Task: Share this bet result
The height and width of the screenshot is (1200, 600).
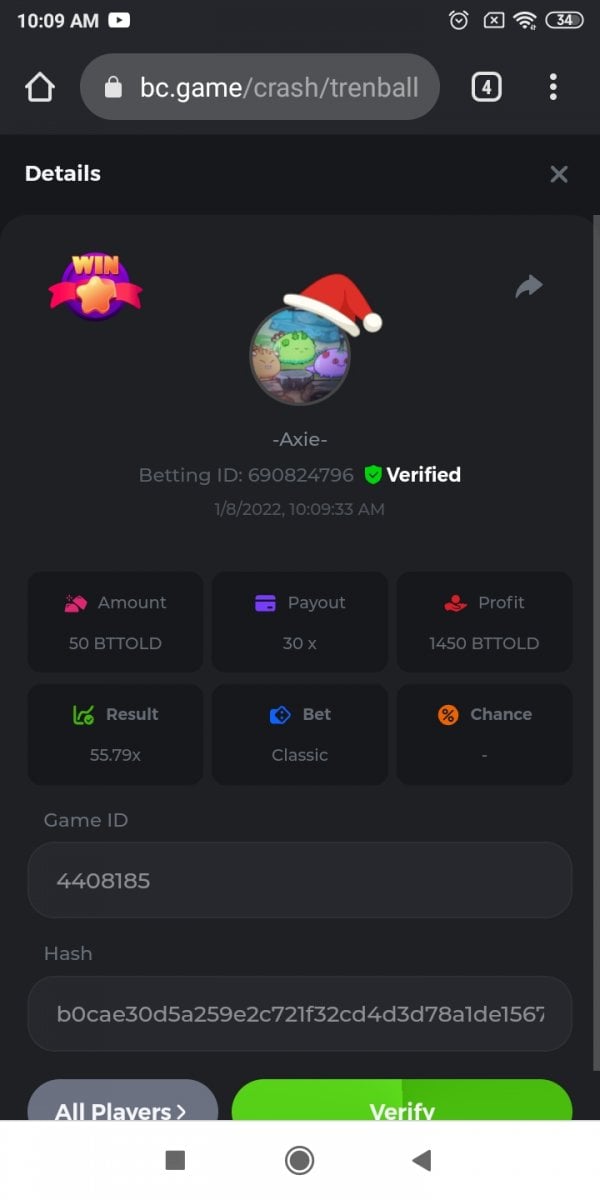Action: (x=529, y=287)
